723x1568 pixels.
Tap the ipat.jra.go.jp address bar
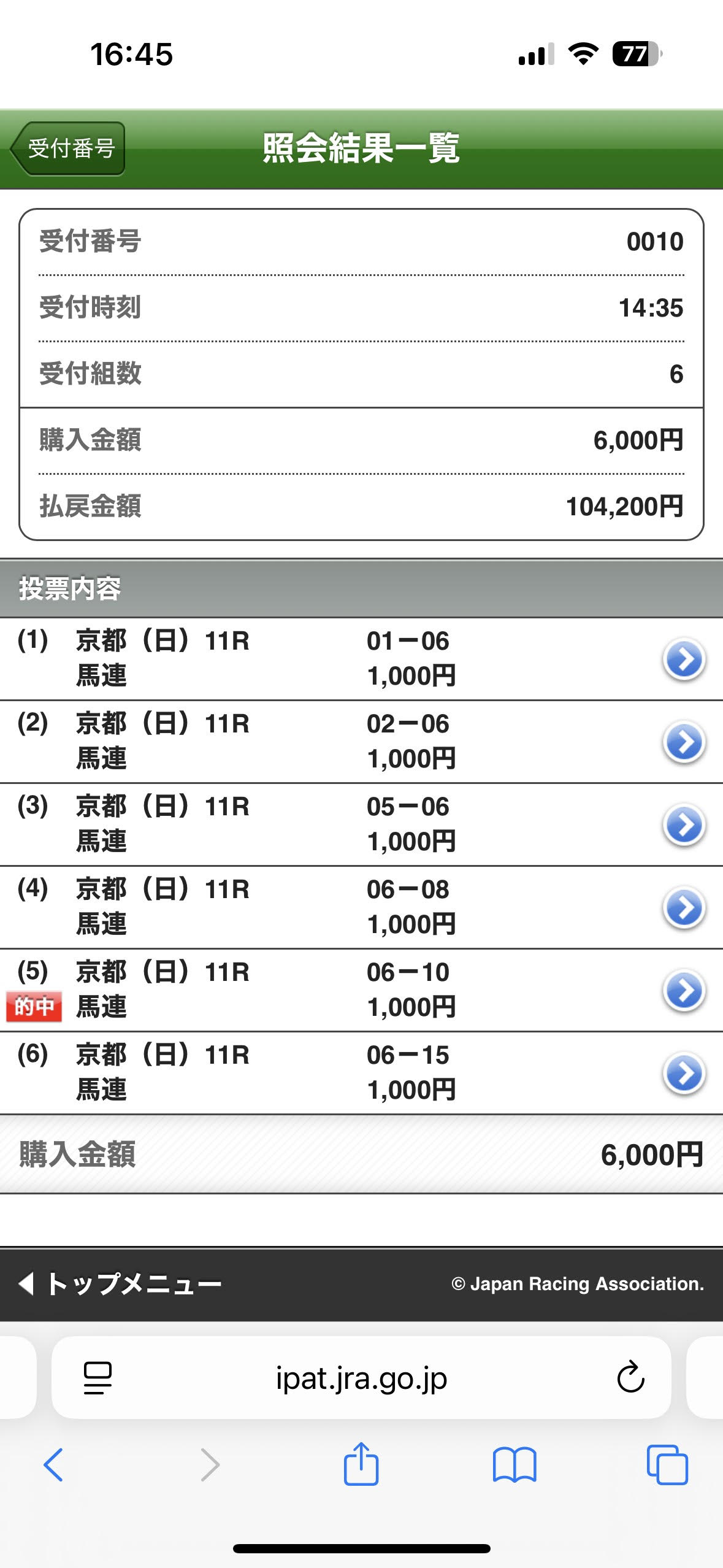(x=361, y=1378)
